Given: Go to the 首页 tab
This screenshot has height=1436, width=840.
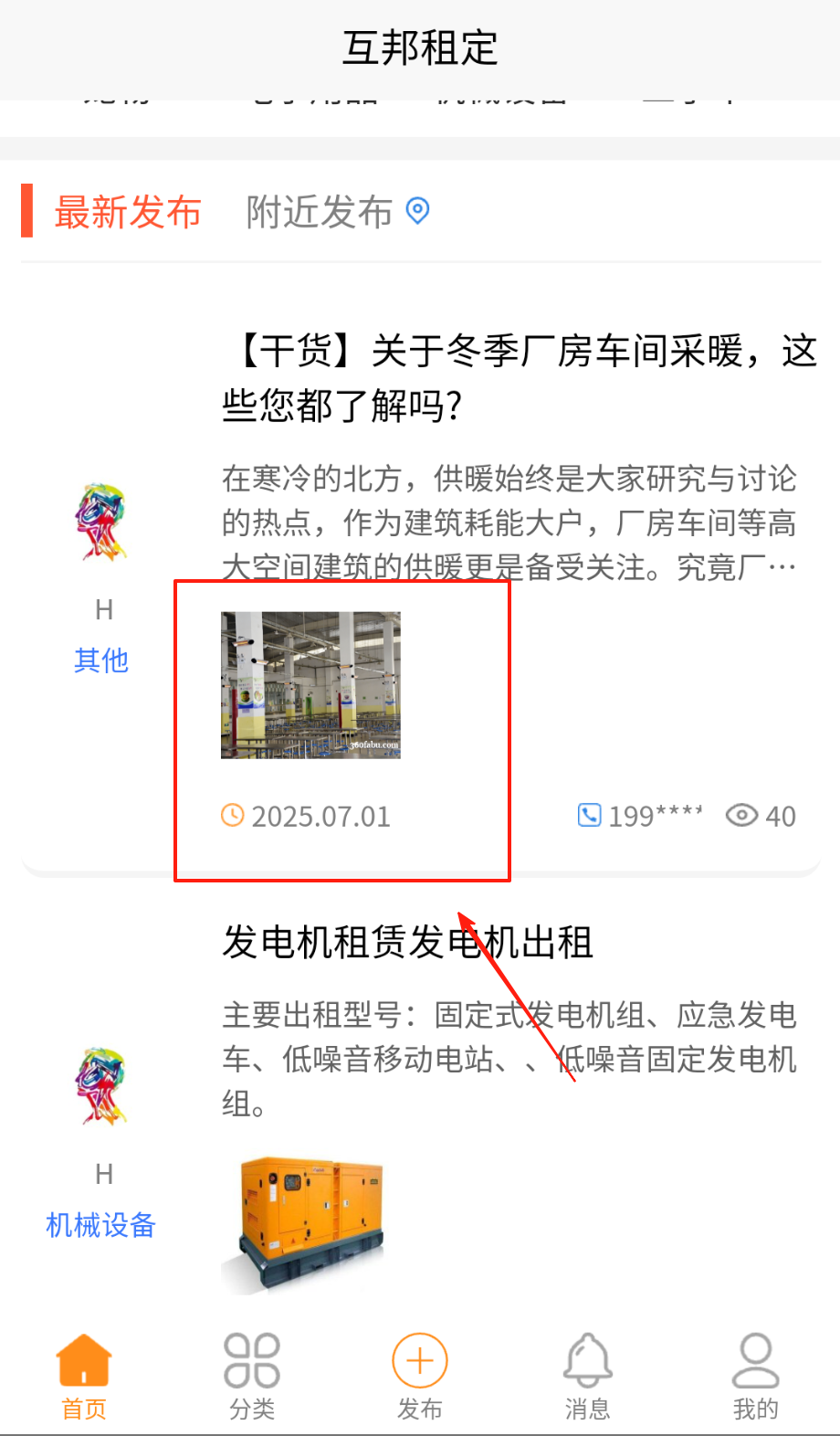Looking at the screenshot, I should point(84,1377).
